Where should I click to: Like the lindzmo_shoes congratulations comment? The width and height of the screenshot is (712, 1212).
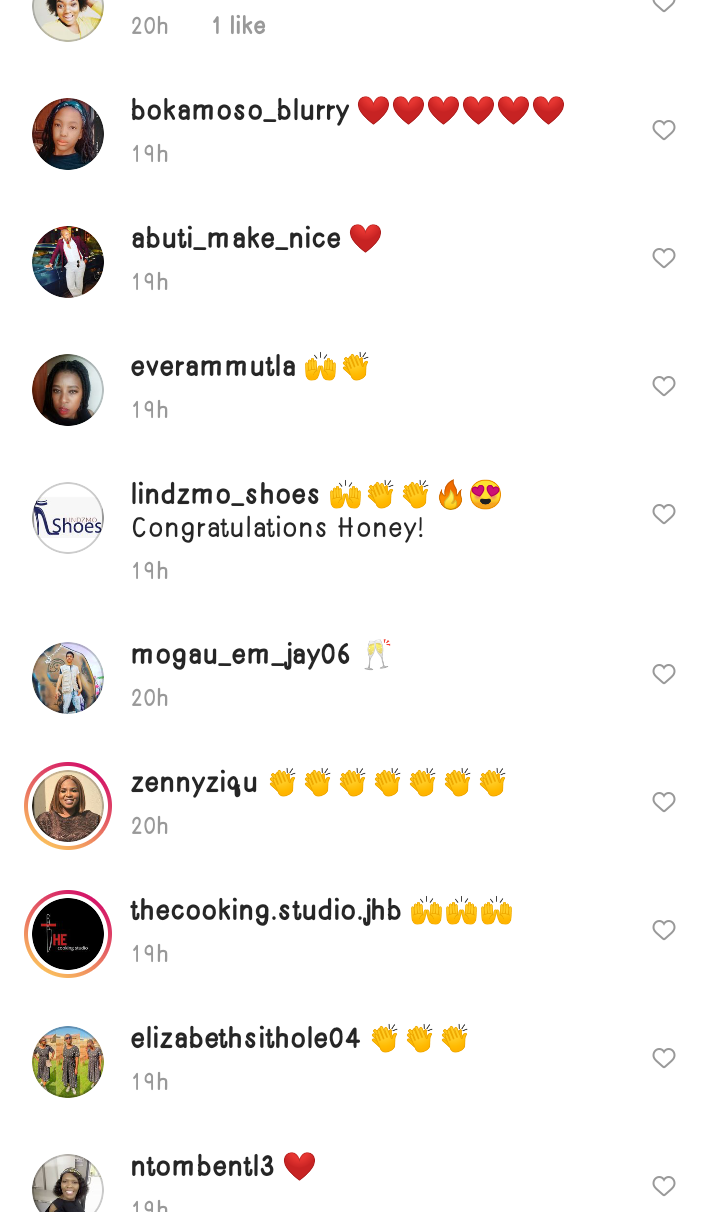click(664, 514)
